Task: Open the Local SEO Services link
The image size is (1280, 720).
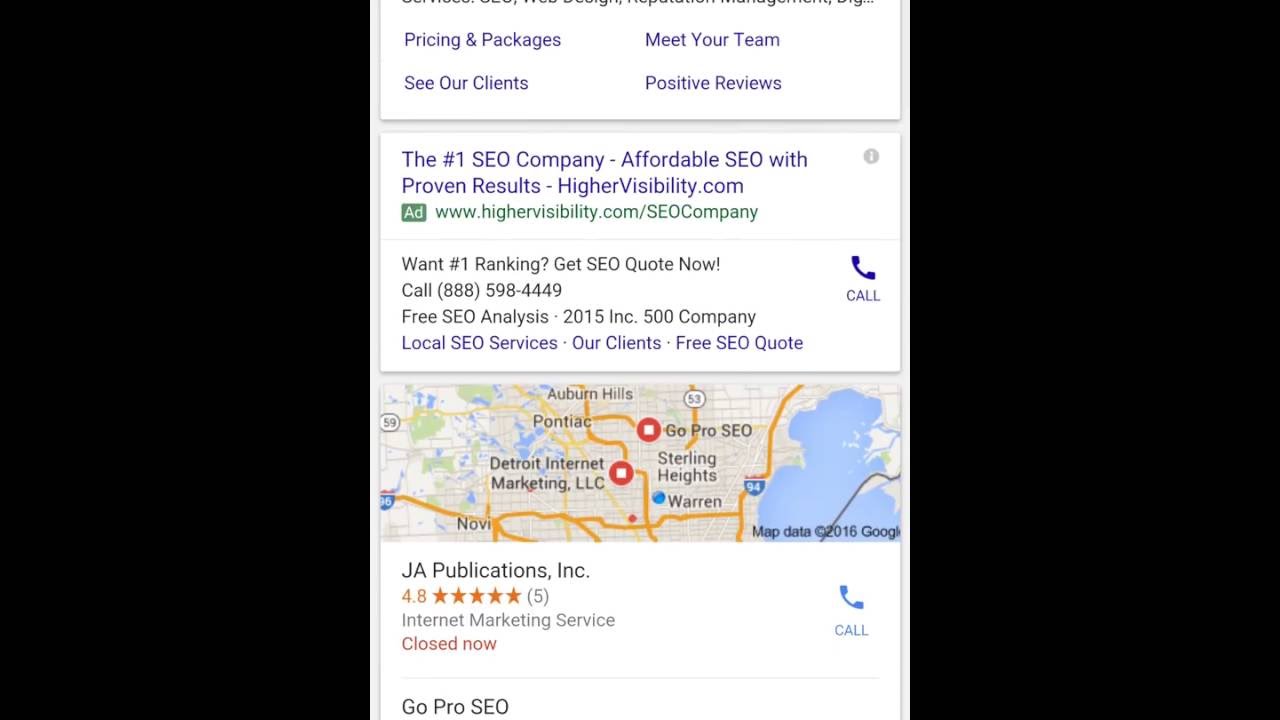Action: click(x=479, y=343)
